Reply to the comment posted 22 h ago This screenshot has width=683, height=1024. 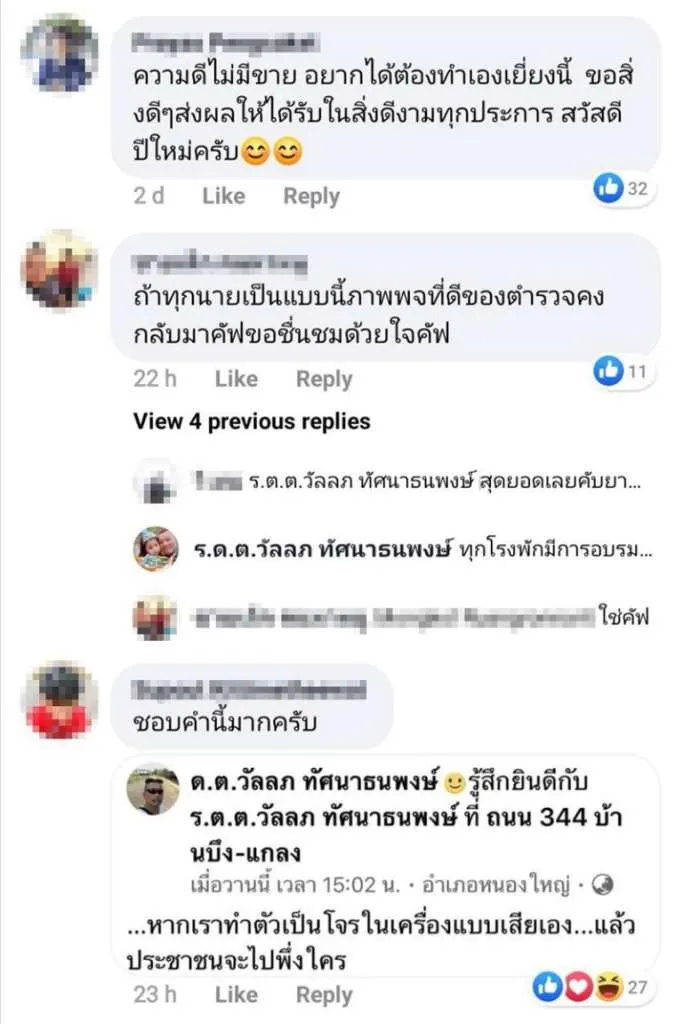324,379
